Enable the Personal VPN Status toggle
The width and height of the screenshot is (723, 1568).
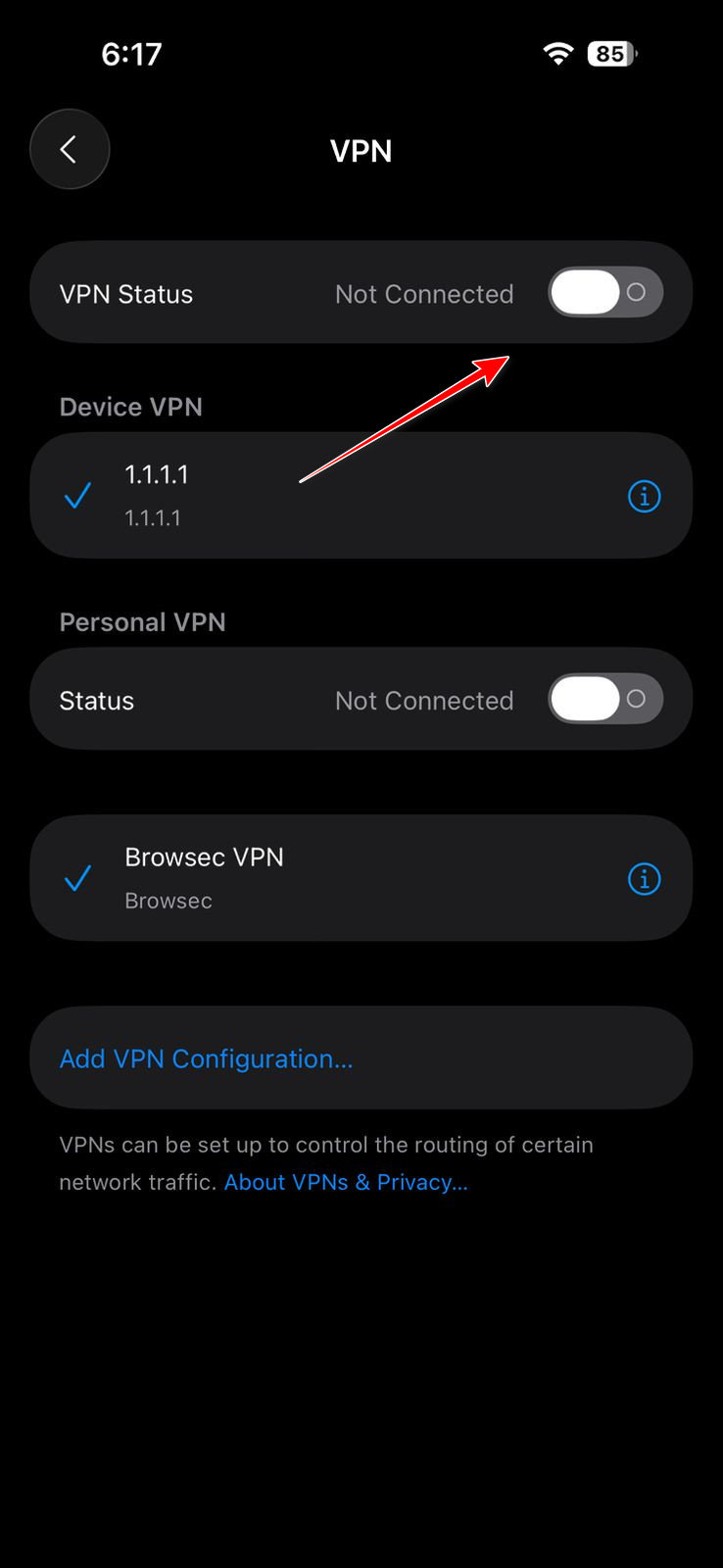tap(604, 699)
